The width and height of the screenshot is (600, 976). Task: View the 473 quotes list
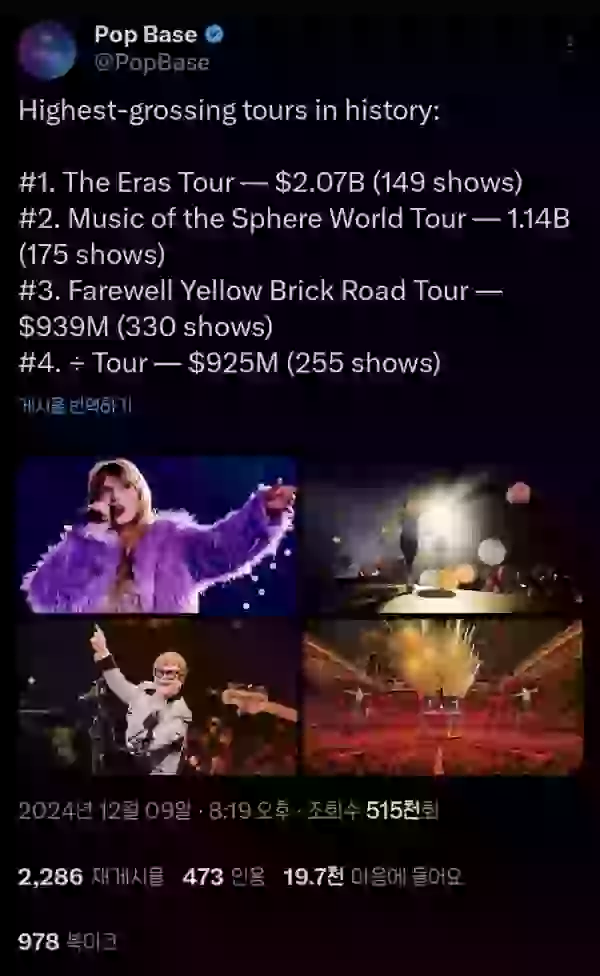tap(224, 877)
